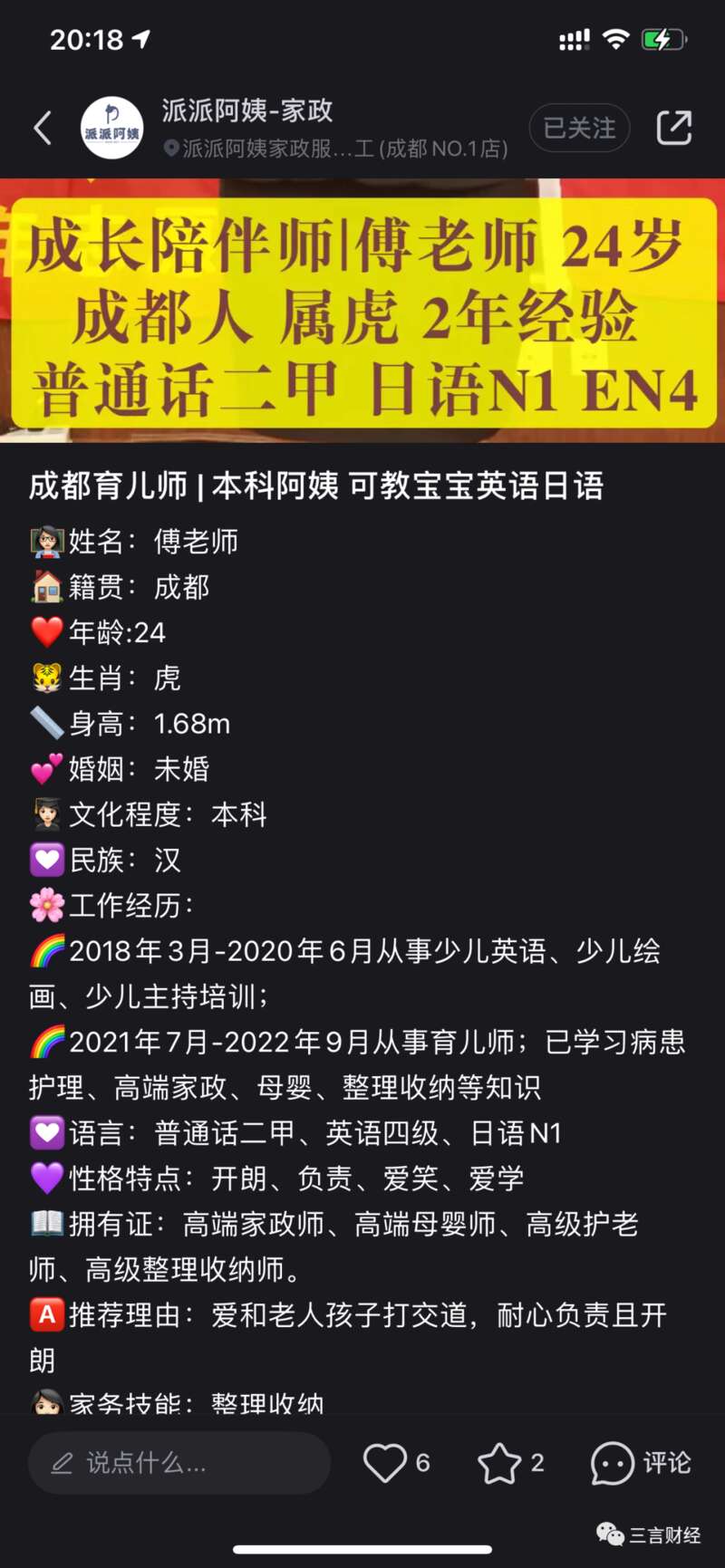Open the 评论 comments
This screenshot has height=1568, width=725.
point(641,1463)
